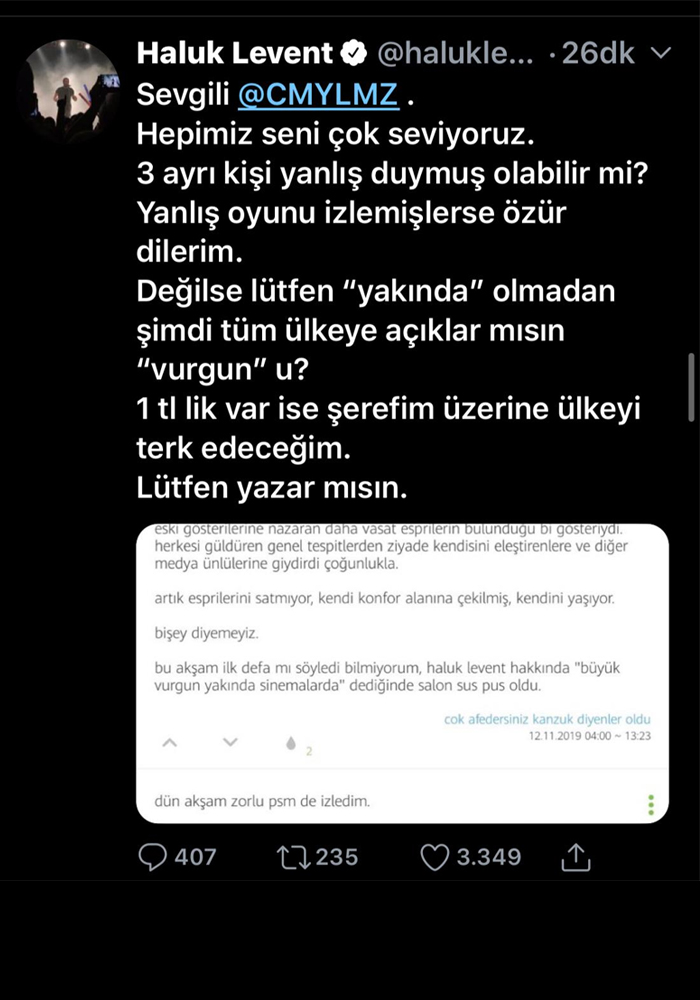Retweet Haluk Levent's tweet
Image resolution: width=700 pixels, height=1000 pixels.
292,857
